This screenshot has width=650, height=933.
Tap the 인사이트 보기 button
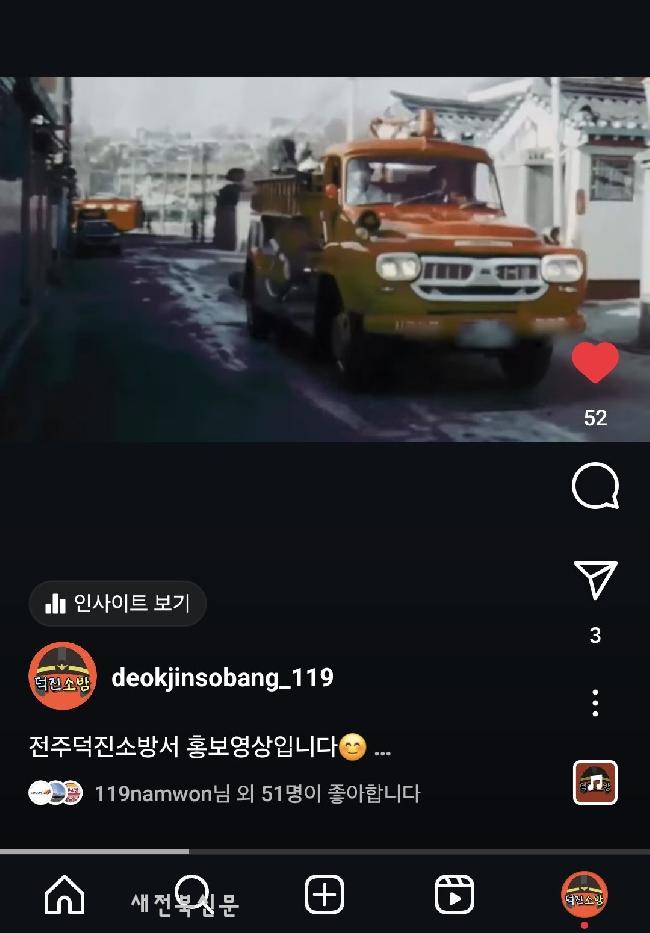click(x=117, y=604)
